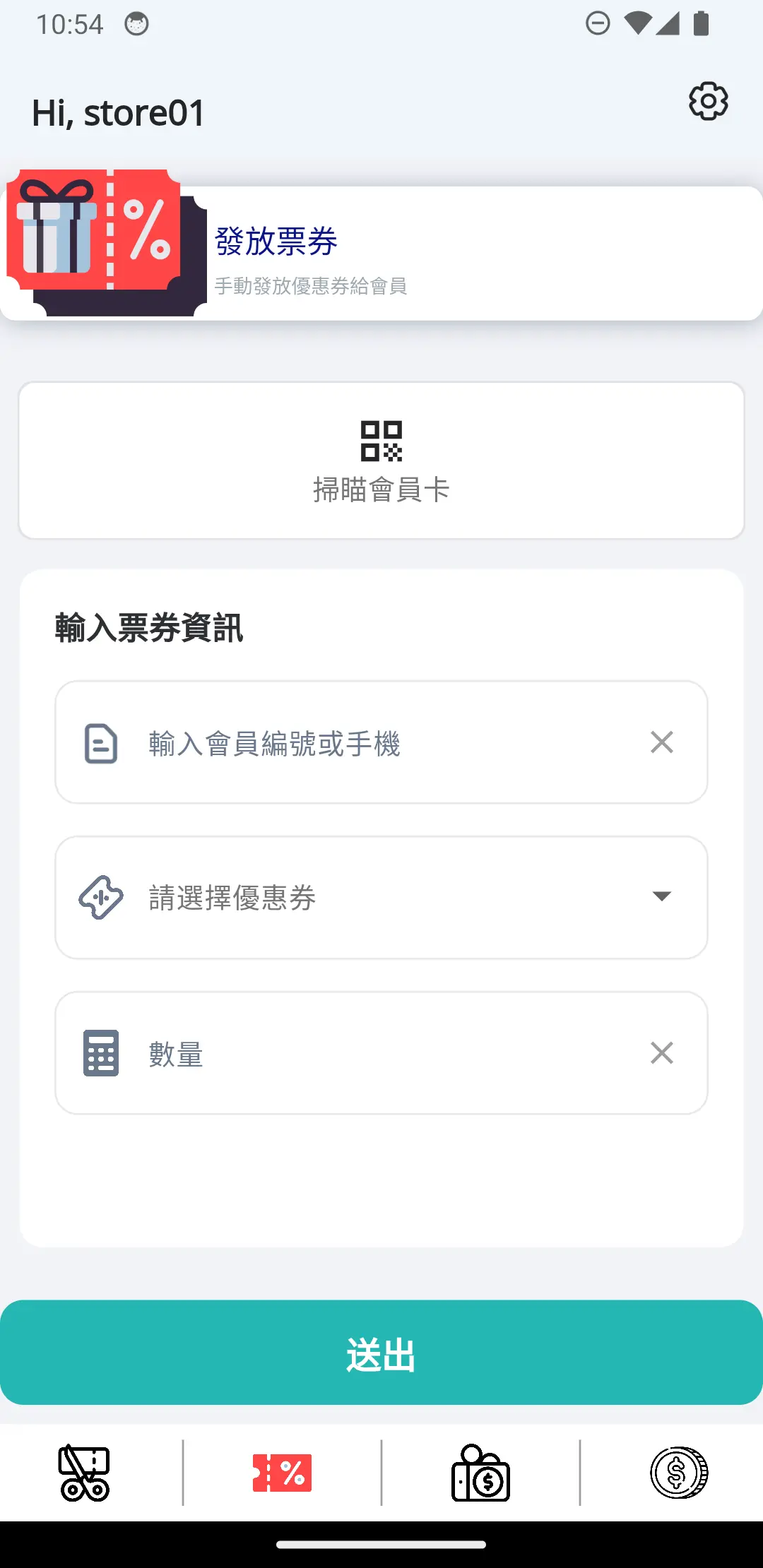Image resolution: width=763 pixels, height=1568 pixels.
Task: Click the member number or phone input field
Action: point(318,743)
